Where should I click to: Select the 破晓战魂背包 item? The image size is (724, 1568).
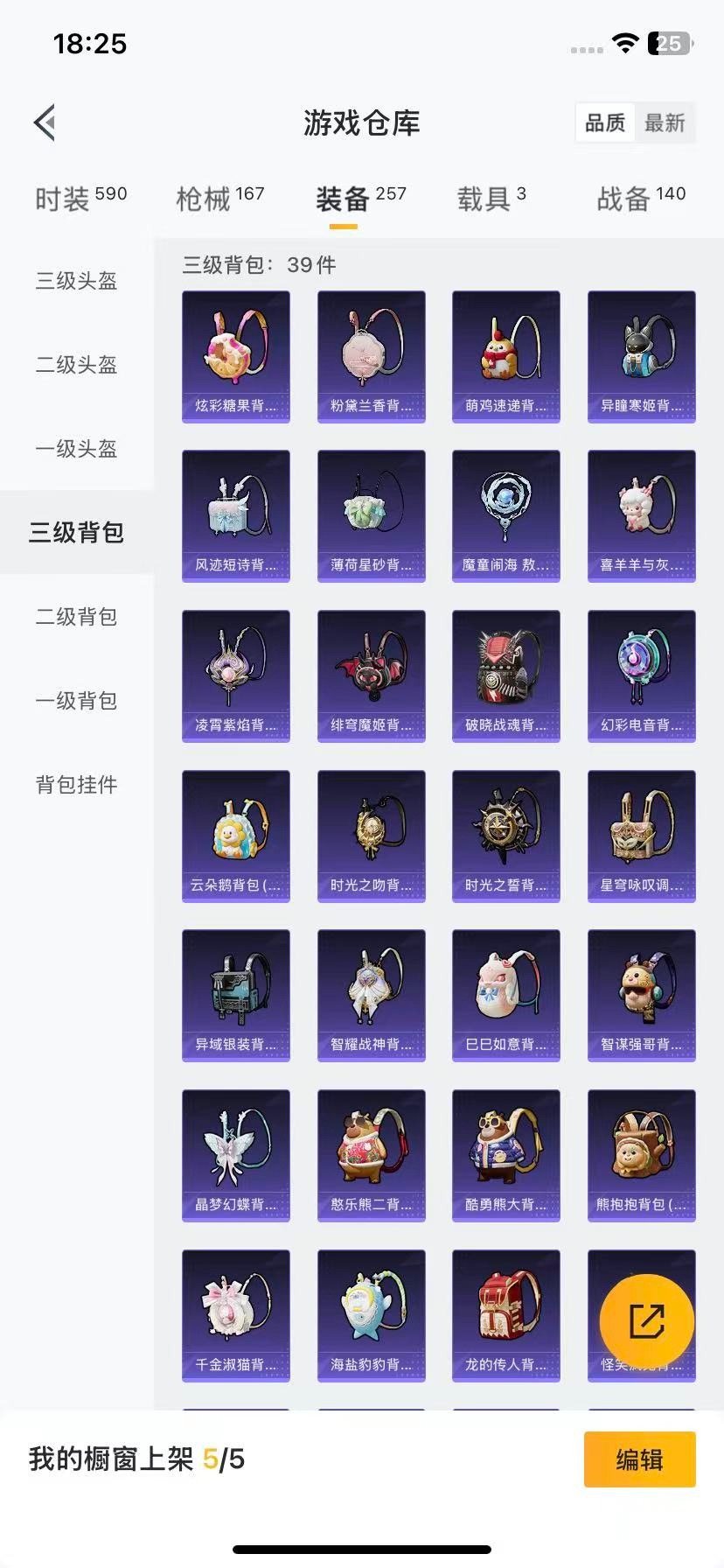click(x=506, y=675)
